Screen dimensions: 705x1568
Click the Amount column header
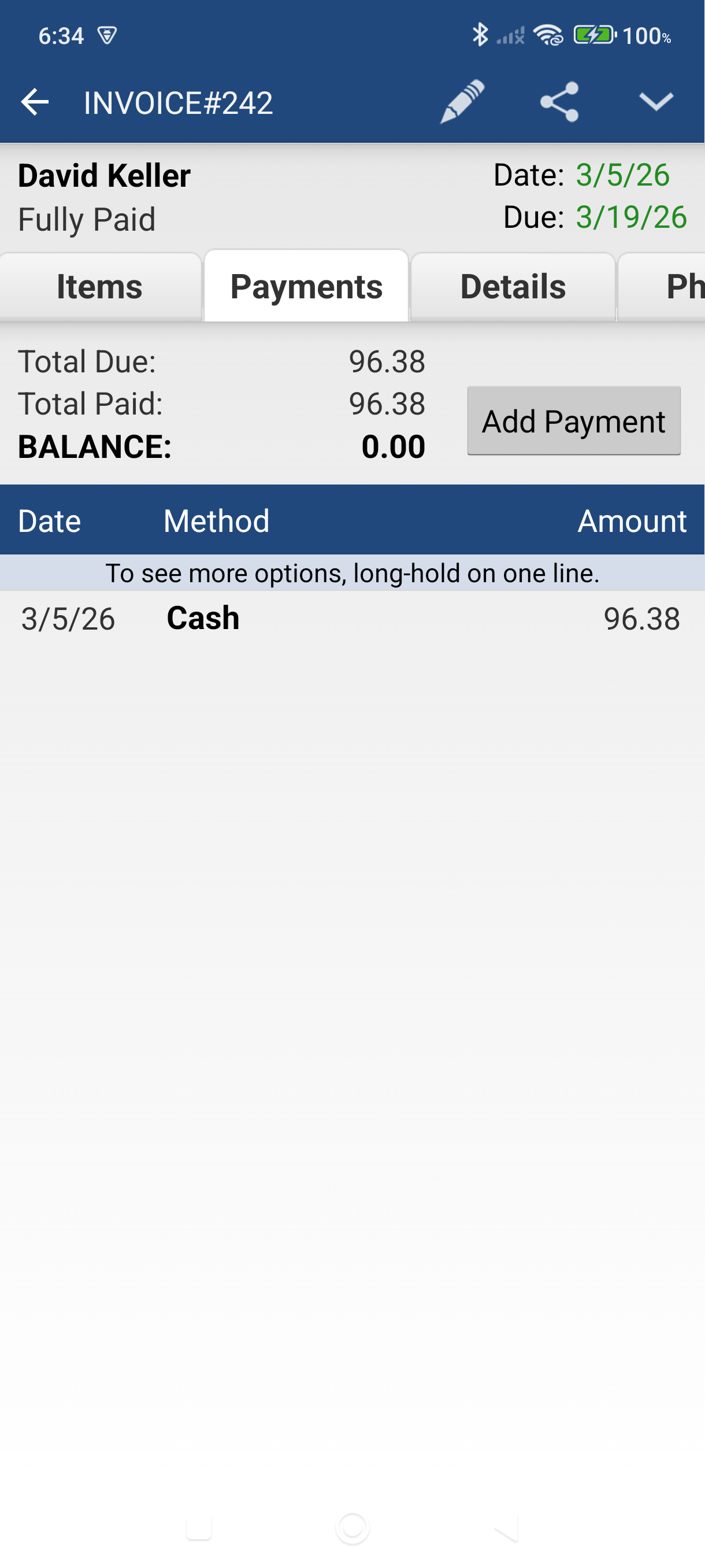click(x=632, y=520)
